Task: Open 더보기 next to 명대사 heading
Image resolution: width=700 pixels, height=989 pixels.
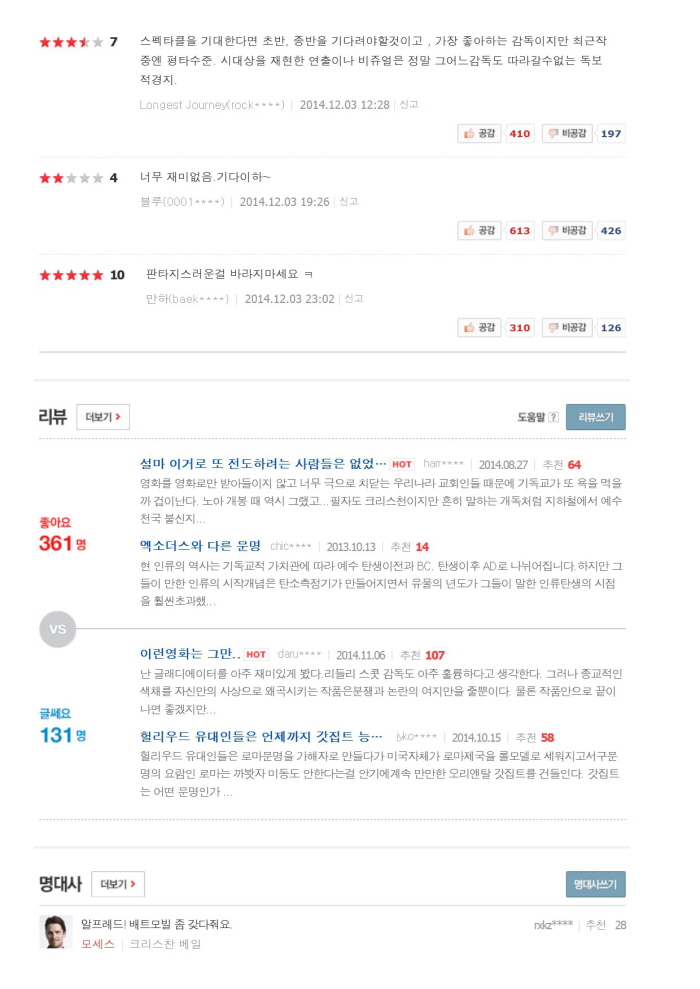Action: pos(118,884)
